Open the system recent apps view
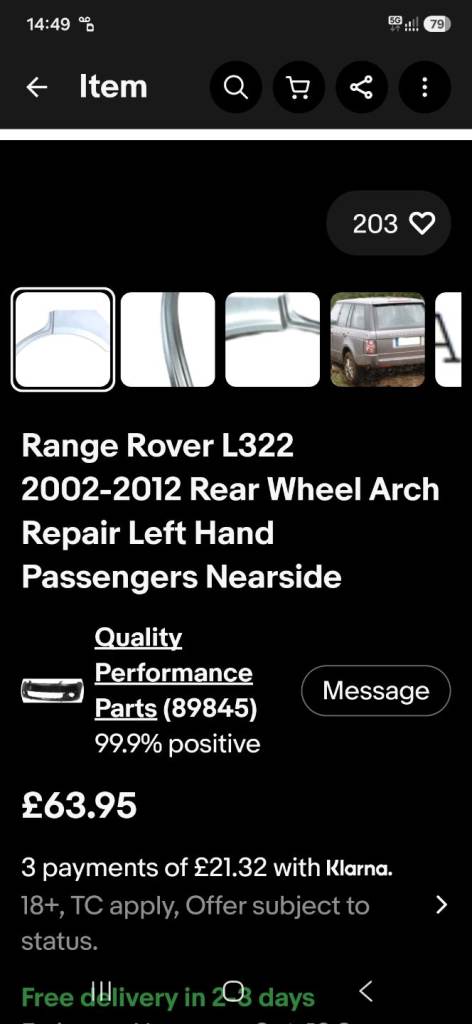472x1024 pixels. point(101,990)
